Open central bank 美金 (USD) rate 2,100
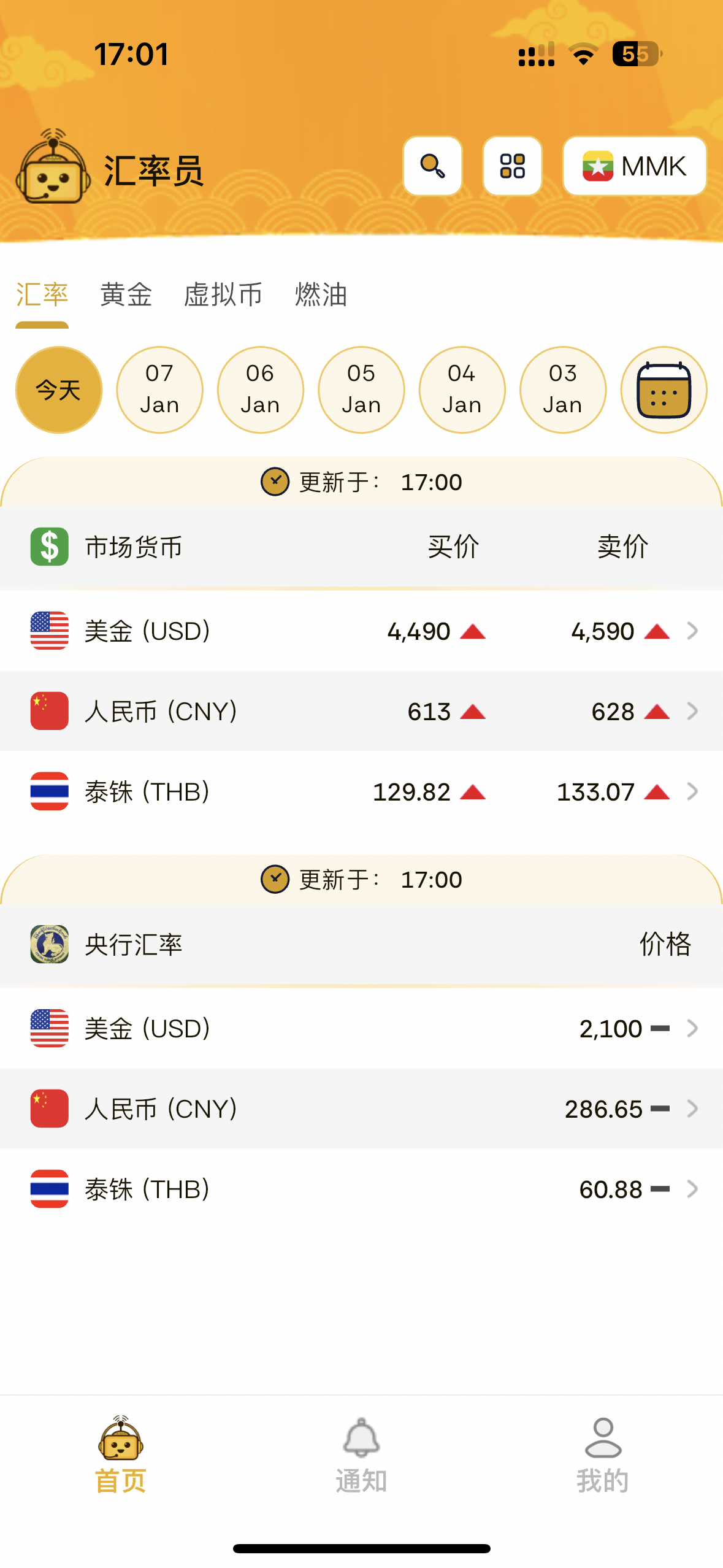This screenshot has height=1568, width=723. tap(361, 1029)
